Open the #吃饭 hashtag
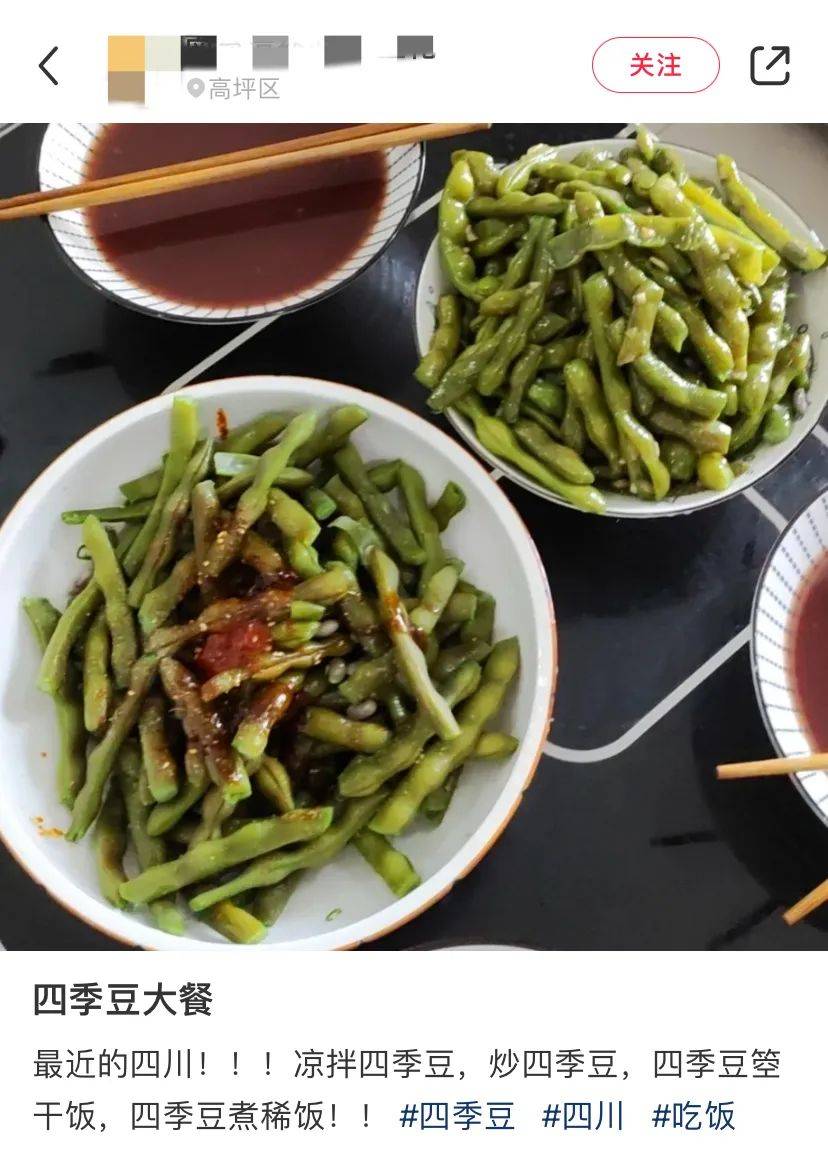 693,1115
